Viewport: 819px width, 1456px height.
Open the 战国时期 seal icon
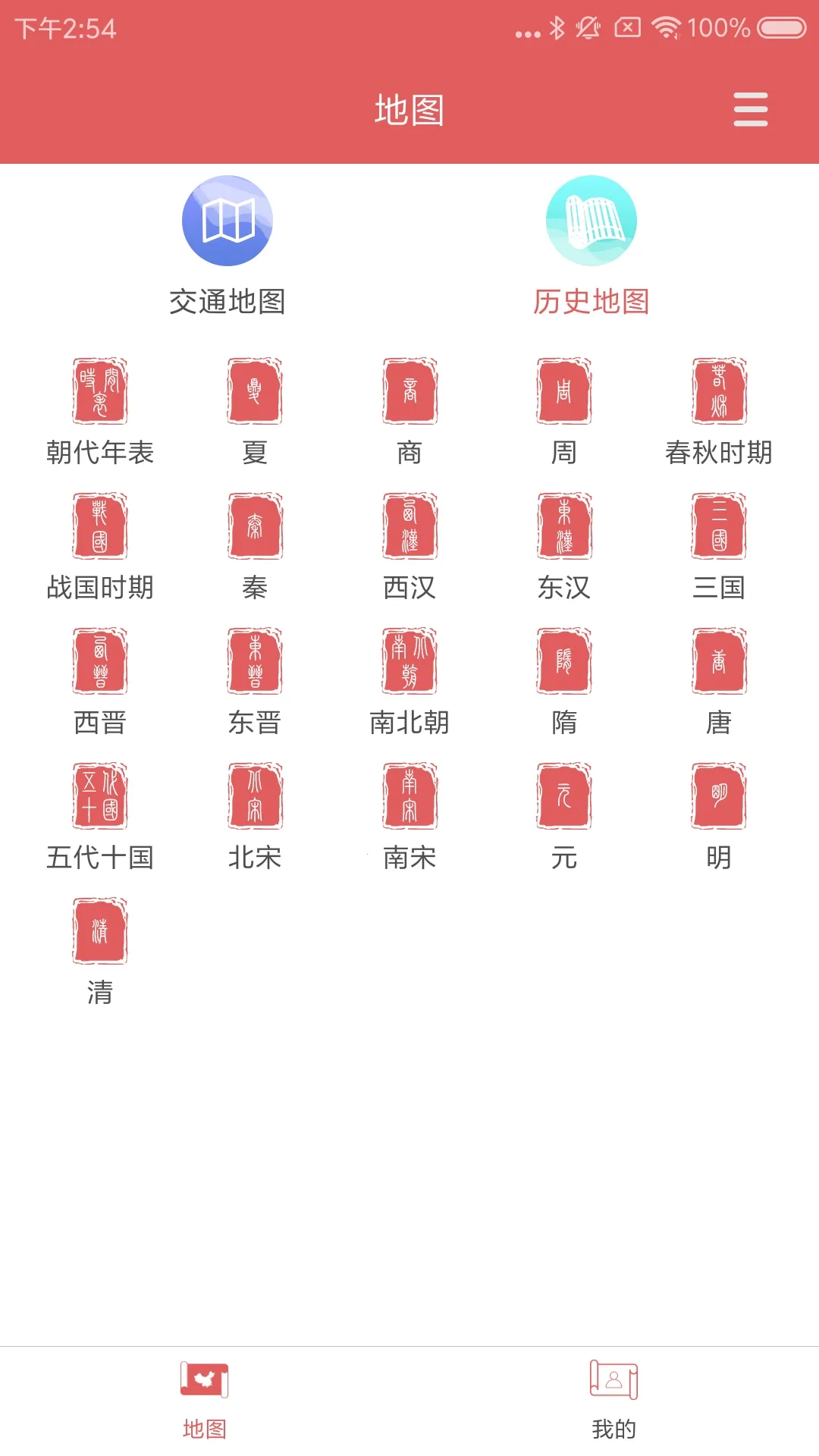pyautogui.click(x=101, y=527)
